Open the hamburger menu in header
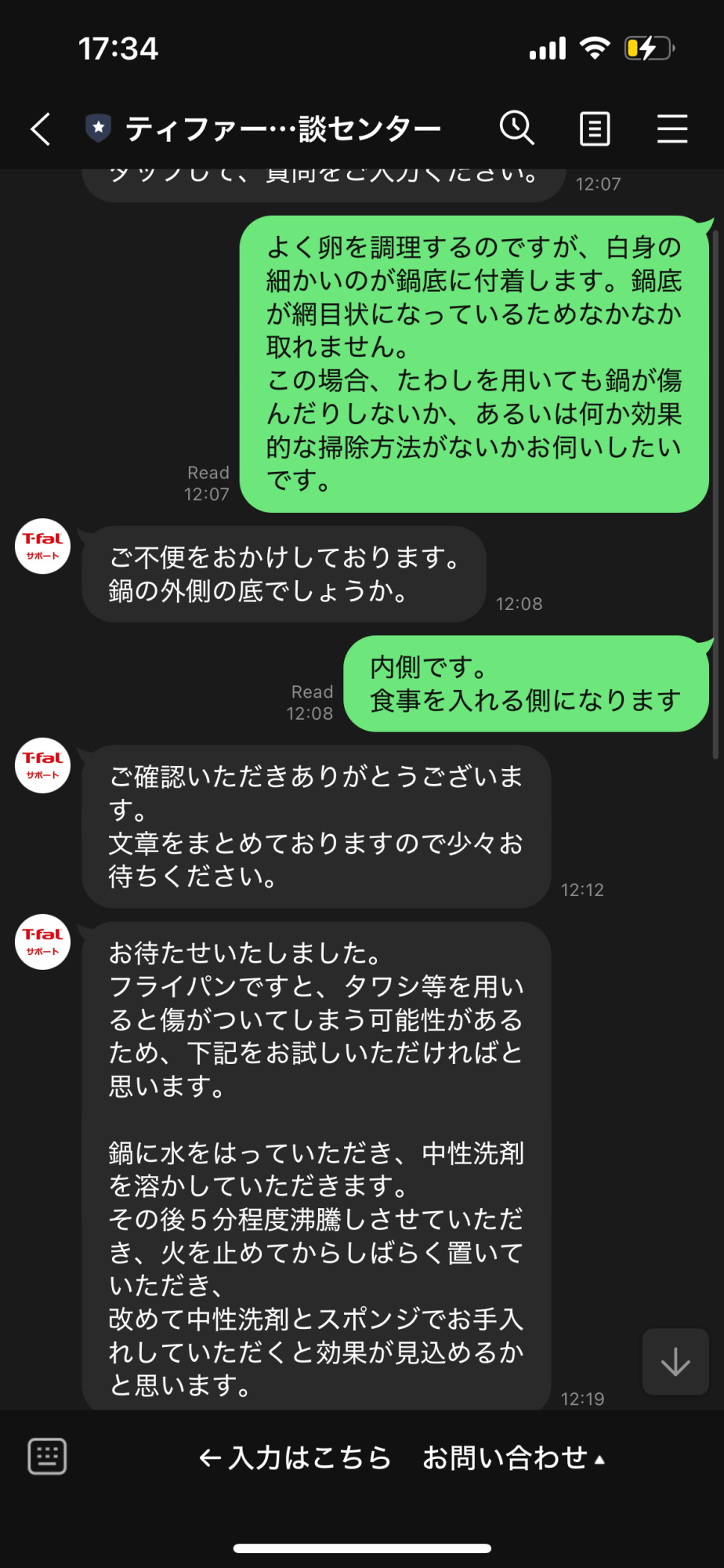 click(x=672, y=129)
